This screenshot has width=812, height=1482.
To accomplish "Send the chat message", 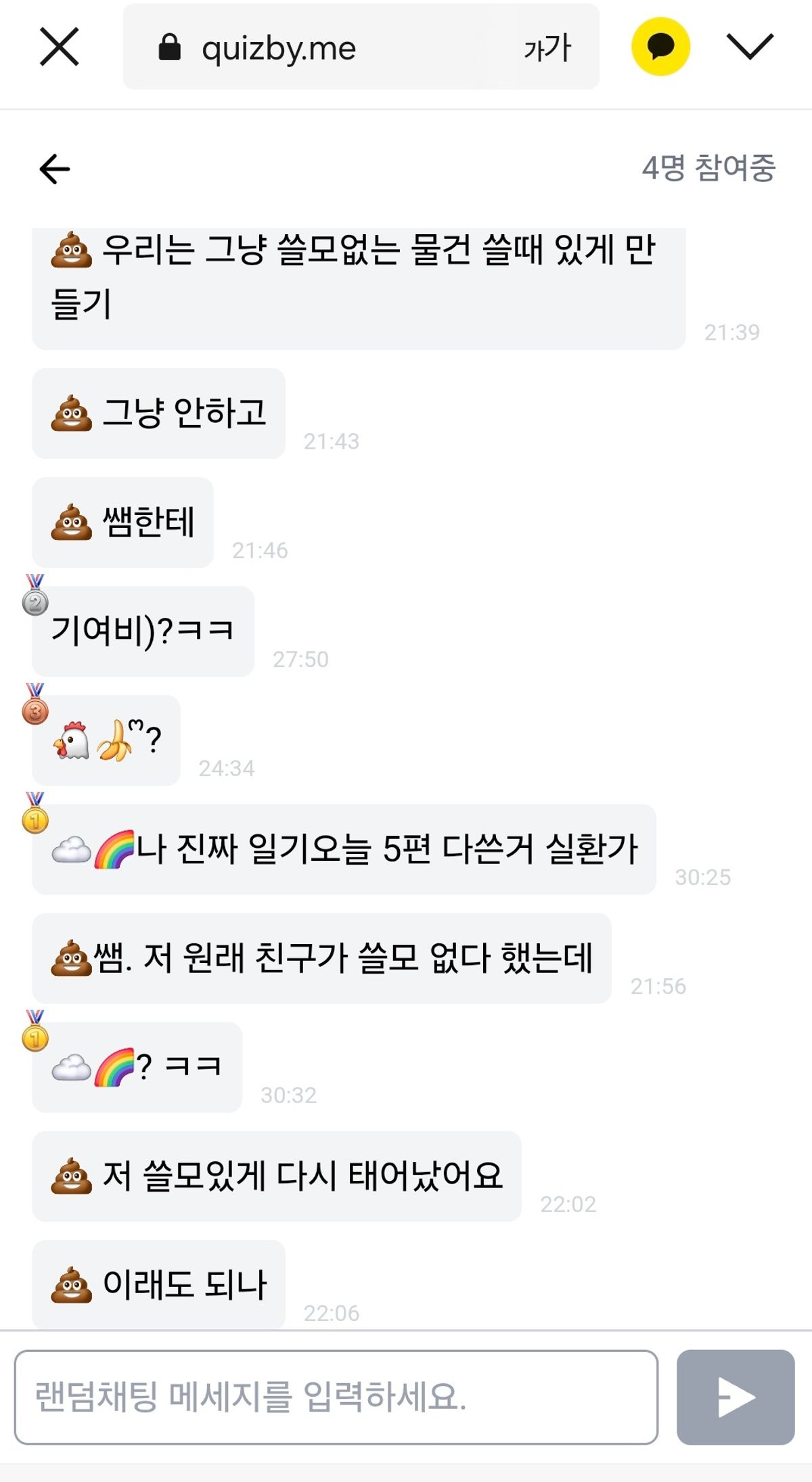I will point(736,1397).
